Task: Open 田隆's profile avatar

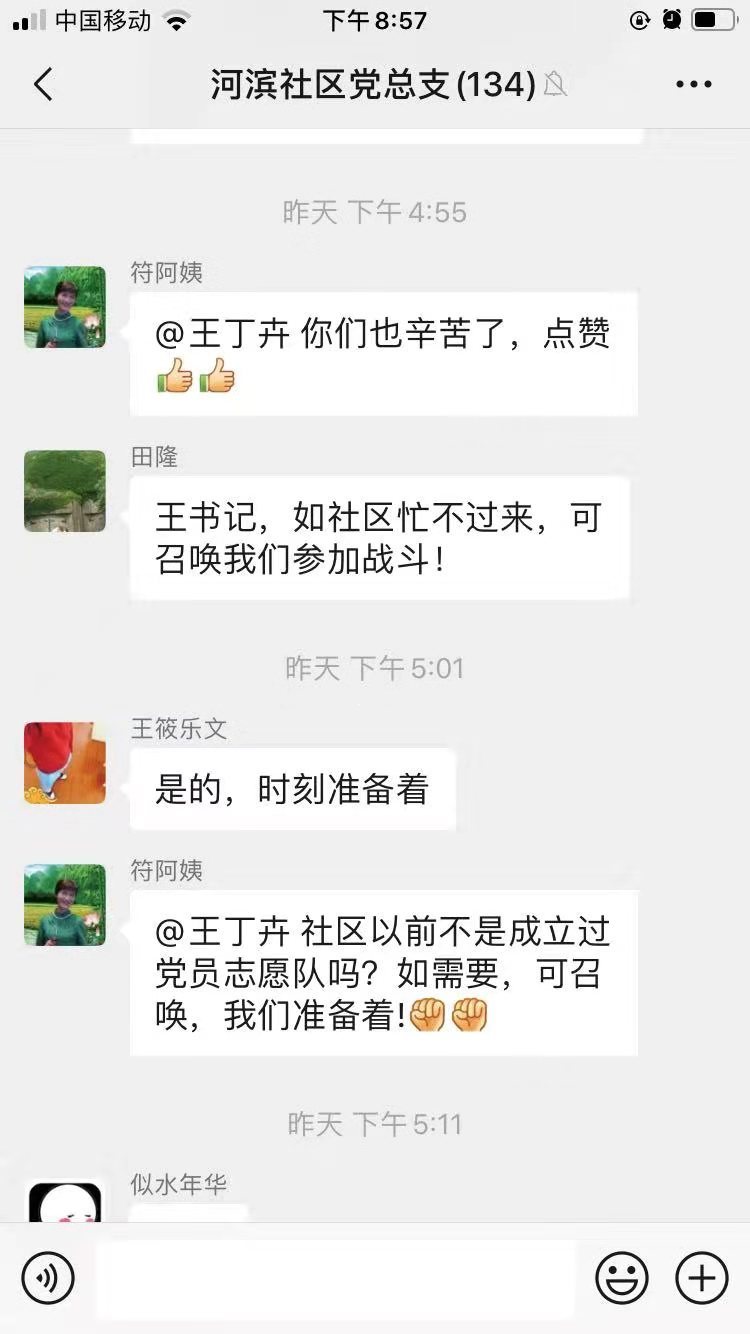Action: [65, 491]
